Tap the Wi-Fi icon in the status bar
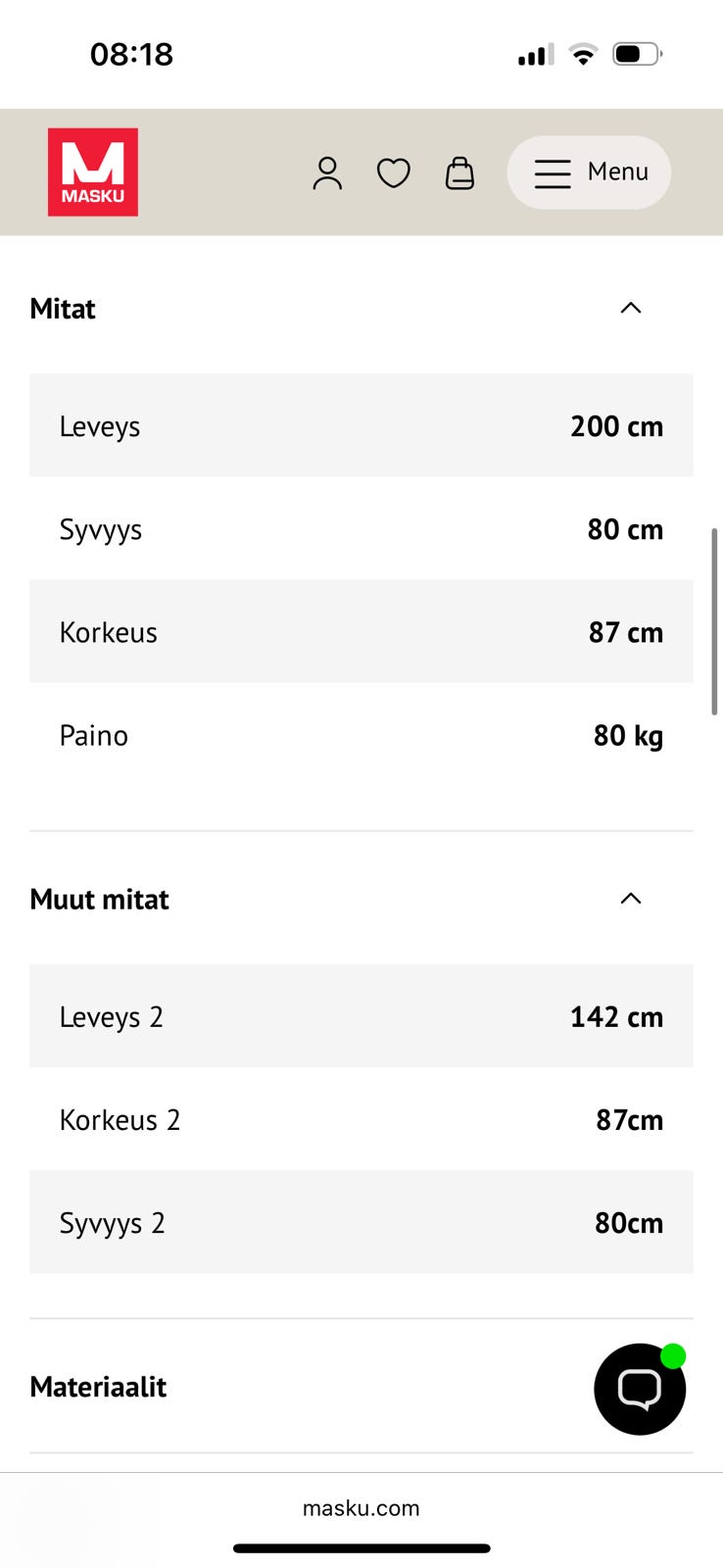The image size is (723, 1568). coord(583,54)
